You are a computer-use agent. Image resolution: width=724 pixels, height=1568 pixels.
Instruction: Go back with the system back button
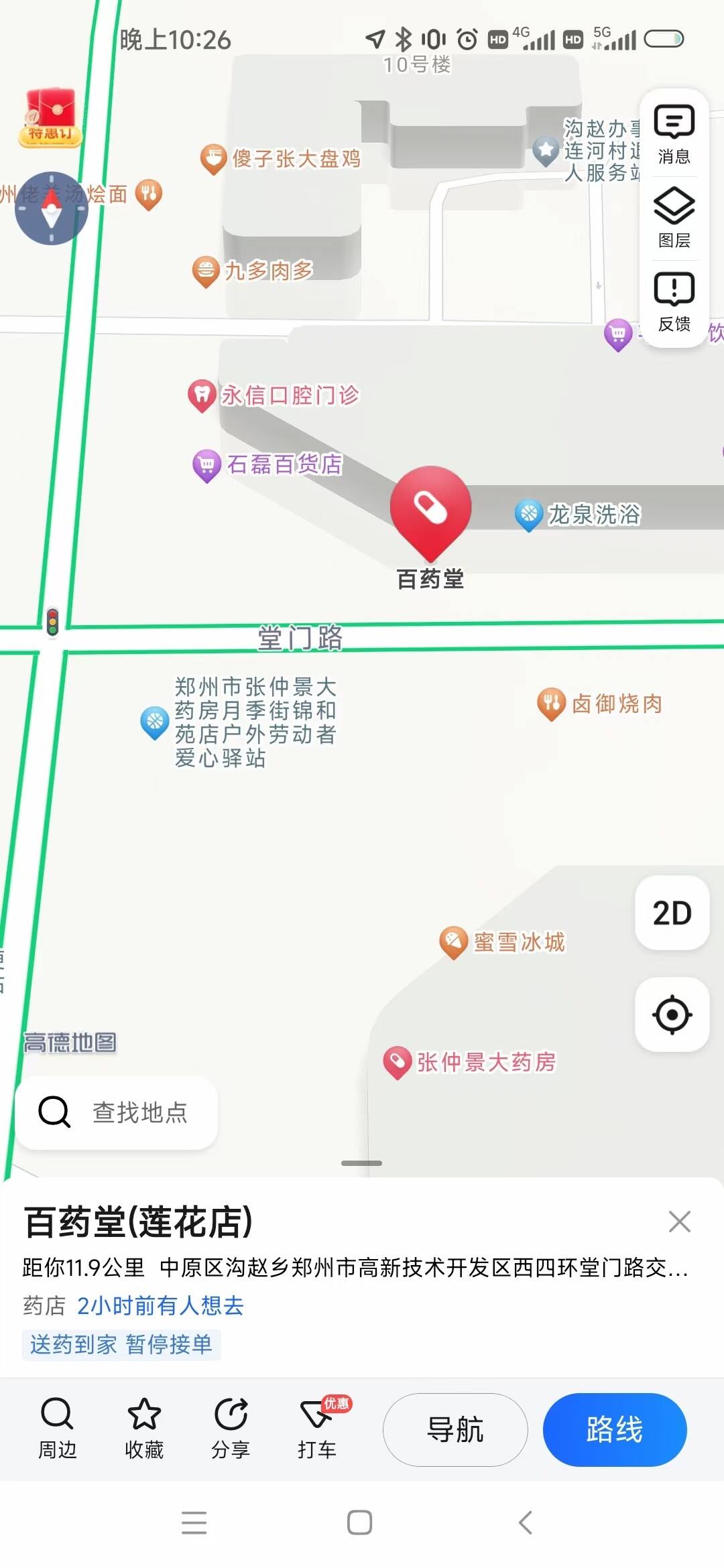(x=526, y=1522)
